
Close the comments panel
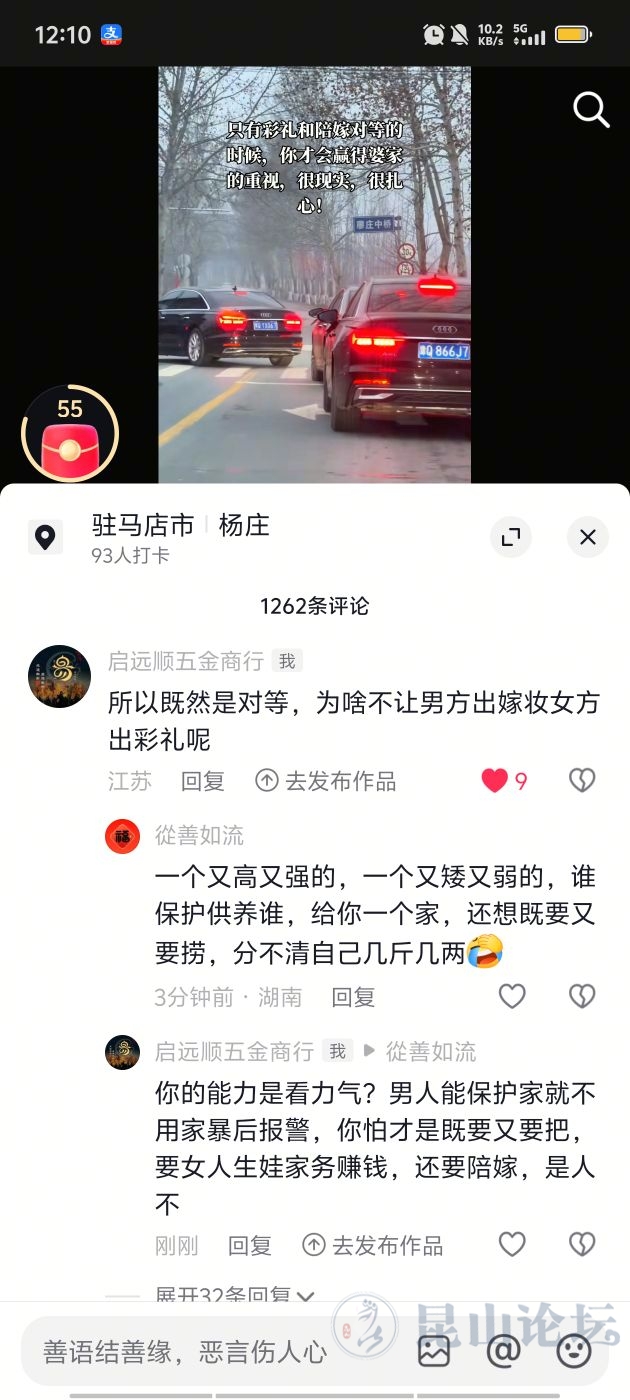587,537
